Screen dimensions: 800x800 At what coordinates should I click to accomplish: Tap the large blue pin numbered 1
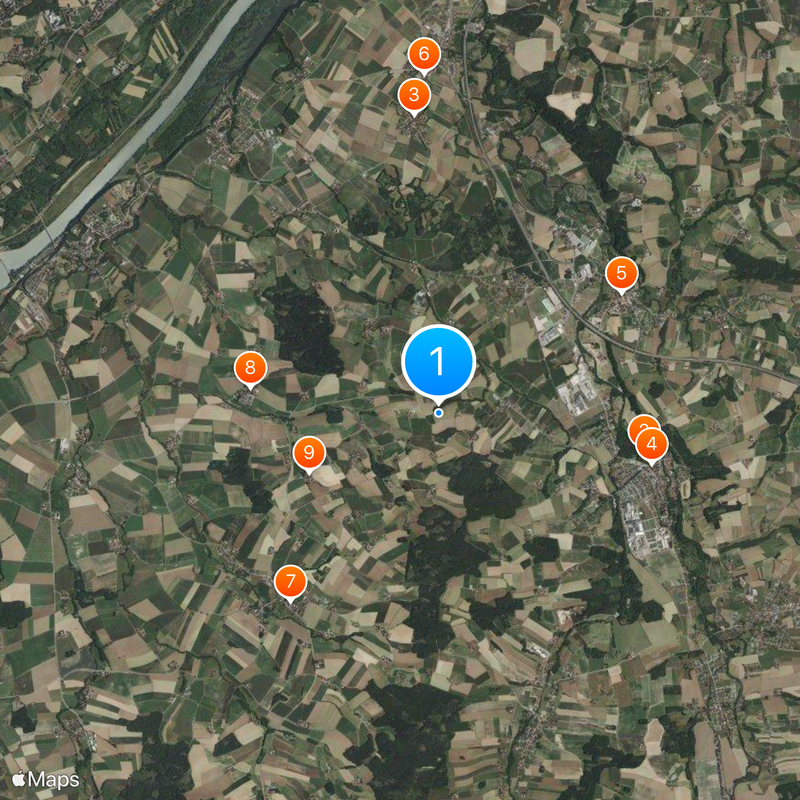(x=438, y=361)
